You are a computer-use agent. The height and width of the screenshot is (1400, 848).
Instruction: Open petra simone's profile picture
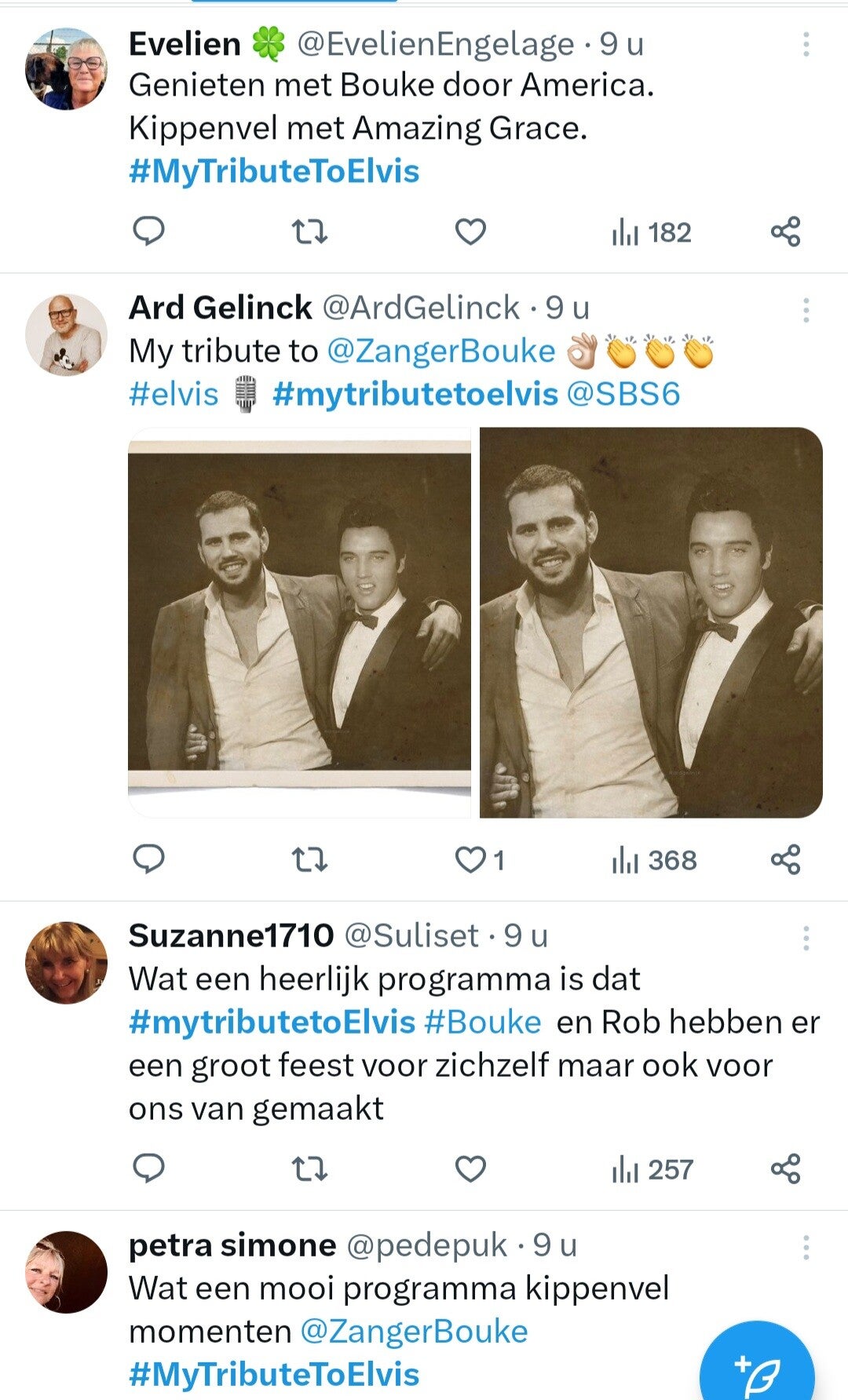[66, 1272]
